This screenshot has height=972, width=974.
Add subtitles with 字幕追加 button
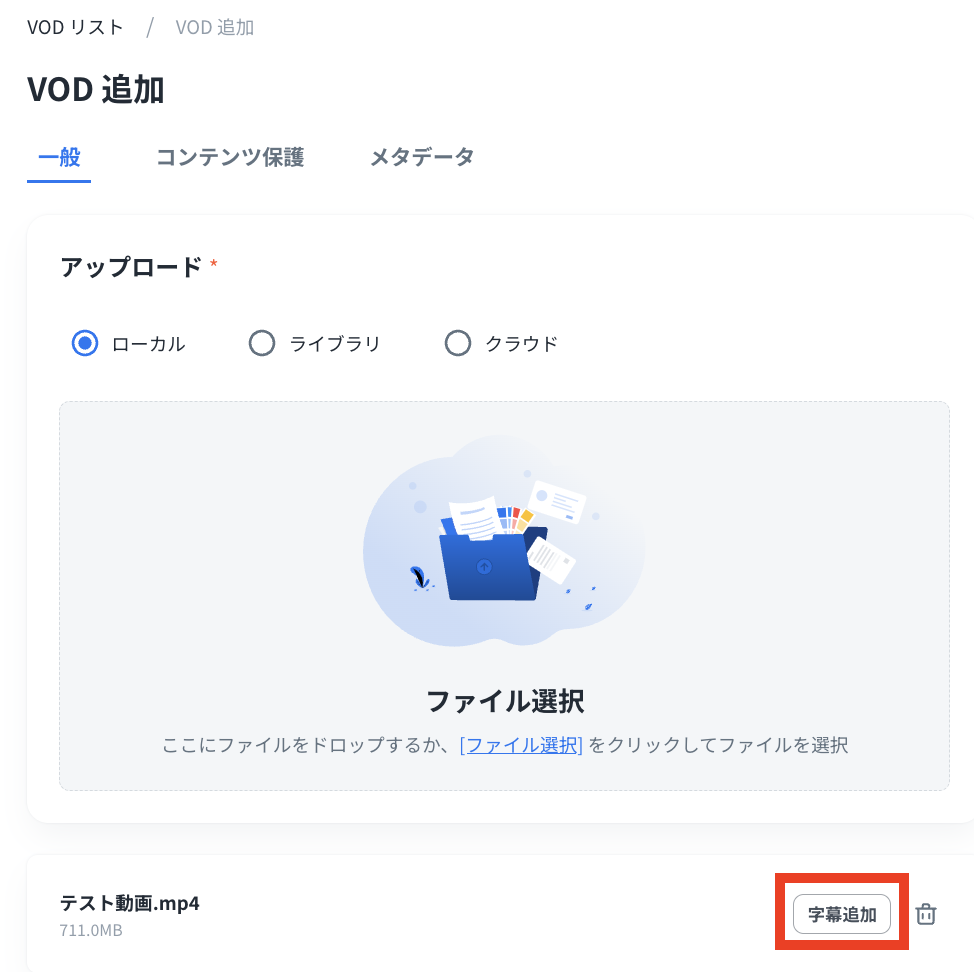(841, 914)
